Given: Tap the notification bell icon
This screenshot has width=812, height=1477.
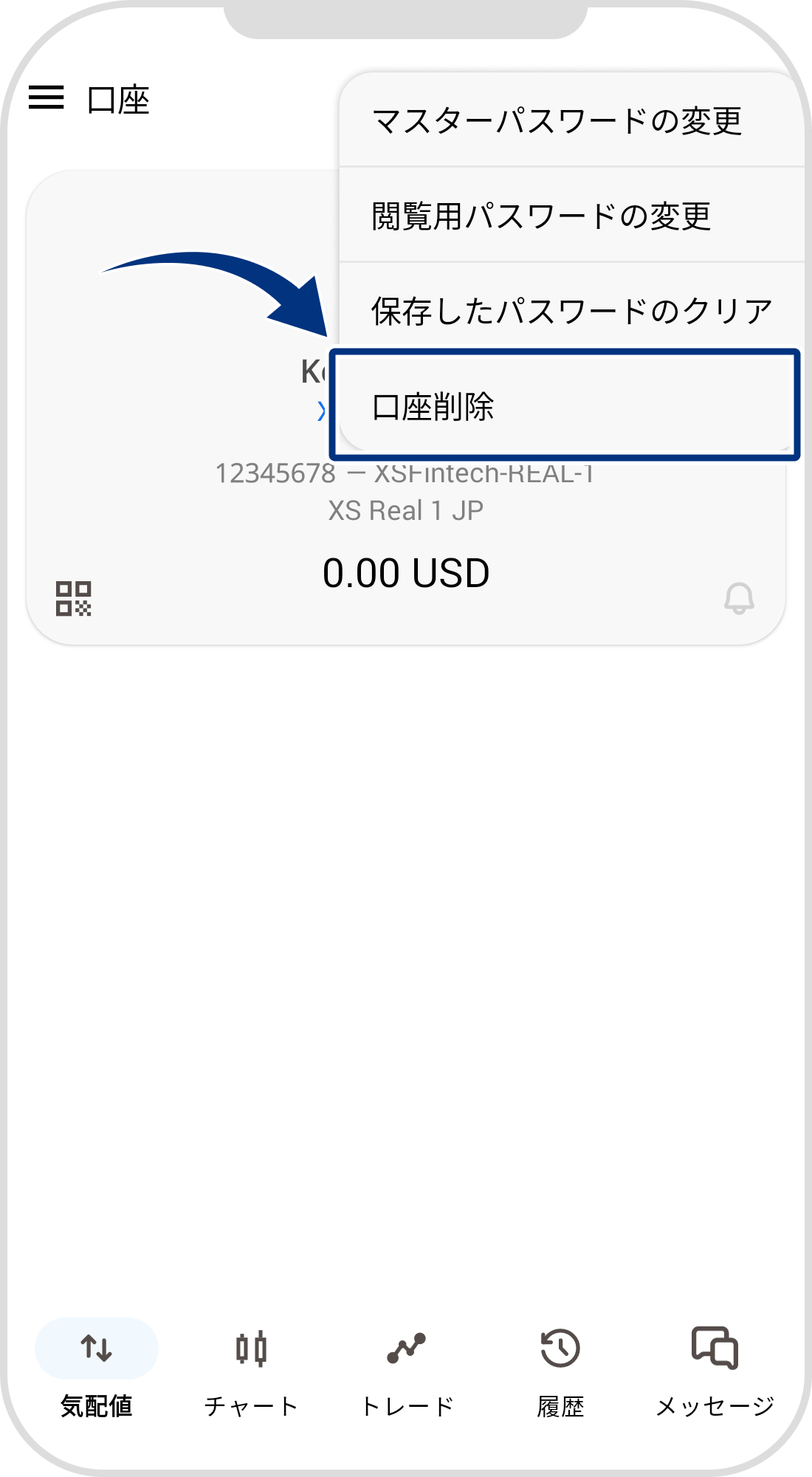Looking at the screenshot, I should (740, 600).
